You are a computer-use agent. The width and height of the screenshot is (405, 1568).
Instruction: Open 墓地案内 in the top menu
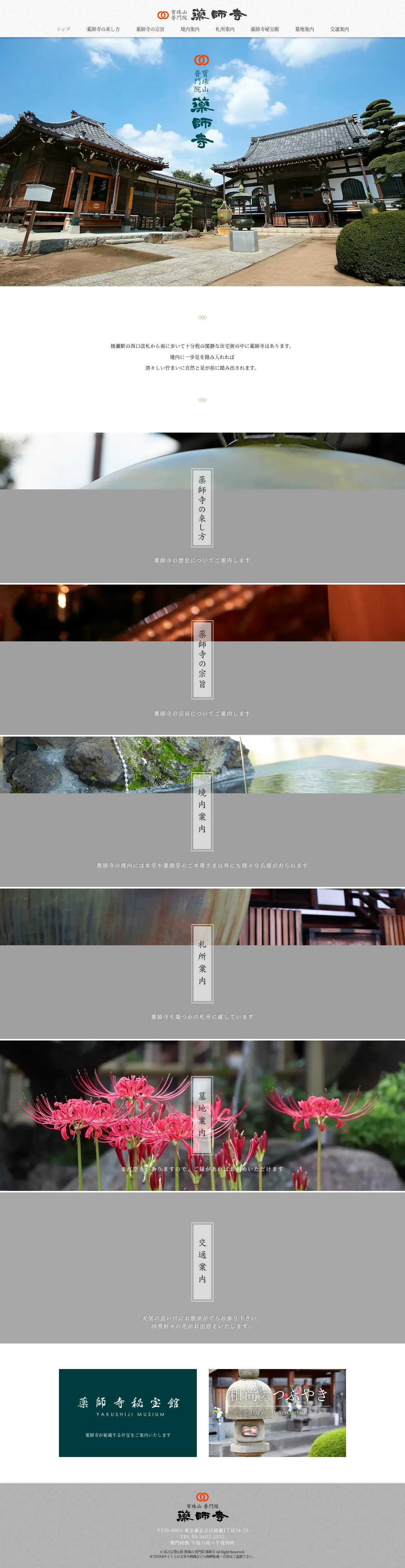(x=304, y=29)
